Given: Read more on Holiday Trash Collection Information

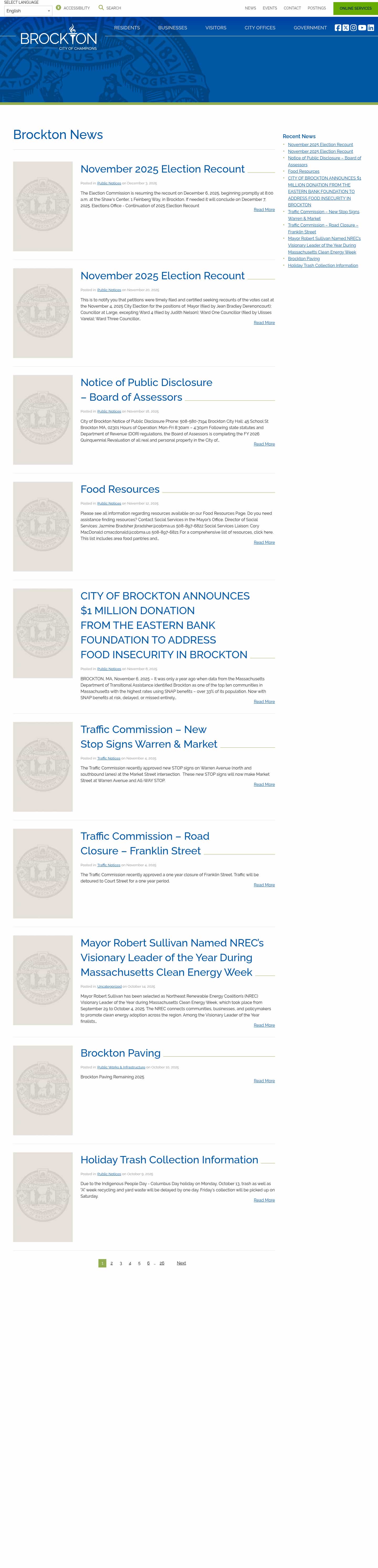Looking at the screenshot, I should (x=264, y=1200).
